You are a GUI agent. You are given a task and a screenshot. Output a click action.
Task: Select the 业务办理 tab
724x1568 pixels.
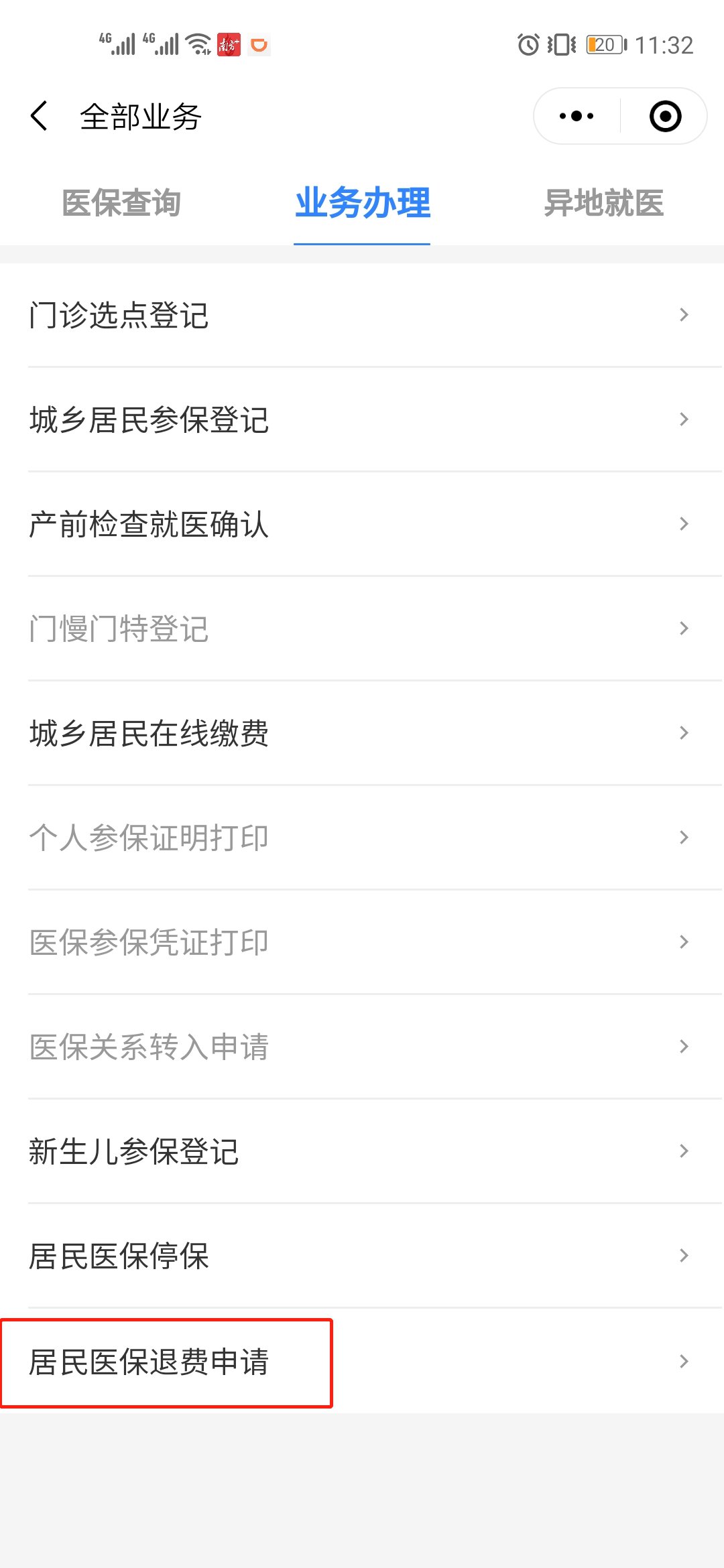tap(362, 203)
